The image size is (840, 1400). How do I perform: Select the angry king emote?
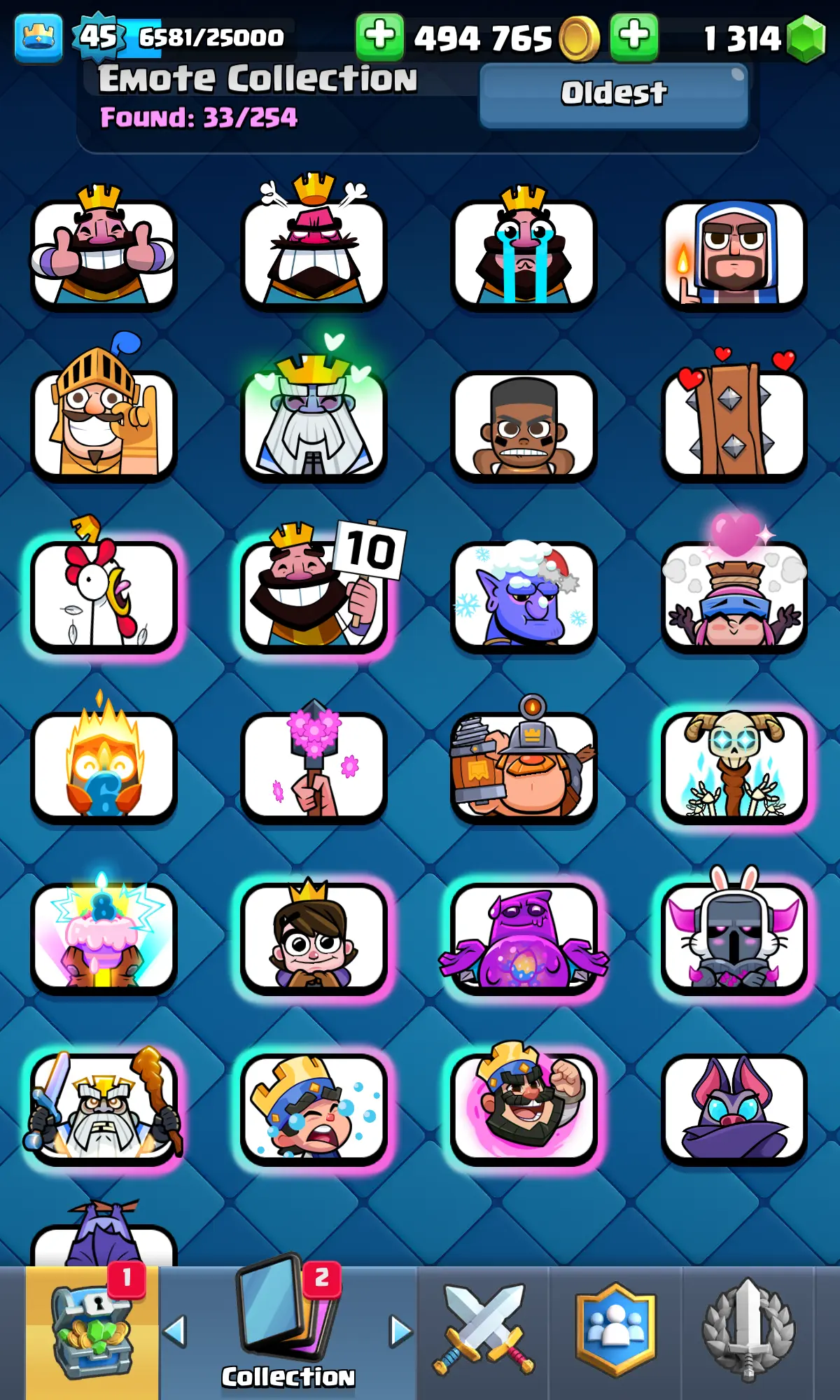(314, 253)
